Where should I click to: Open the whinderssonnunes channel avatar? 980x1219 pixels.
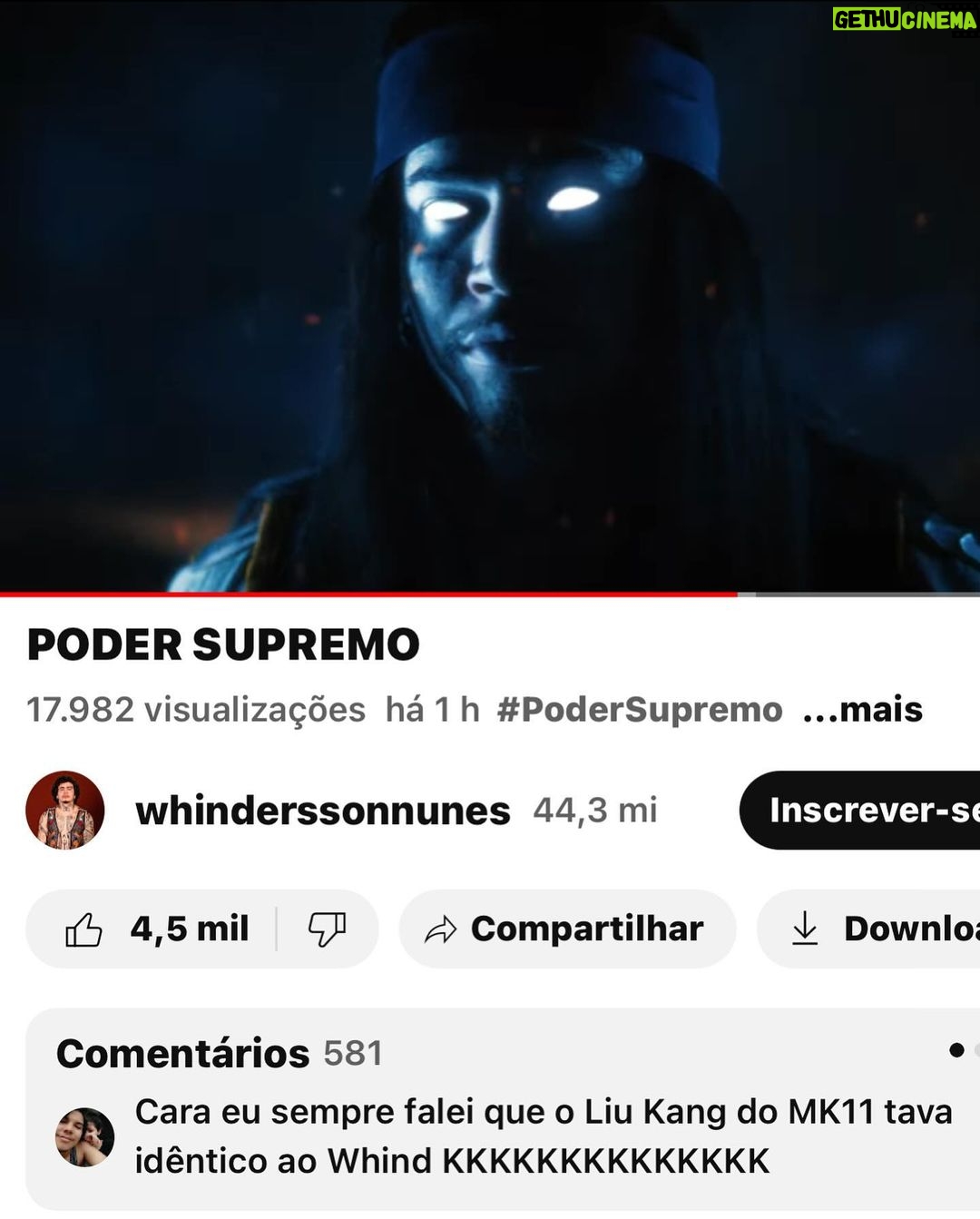coord(65,811)
